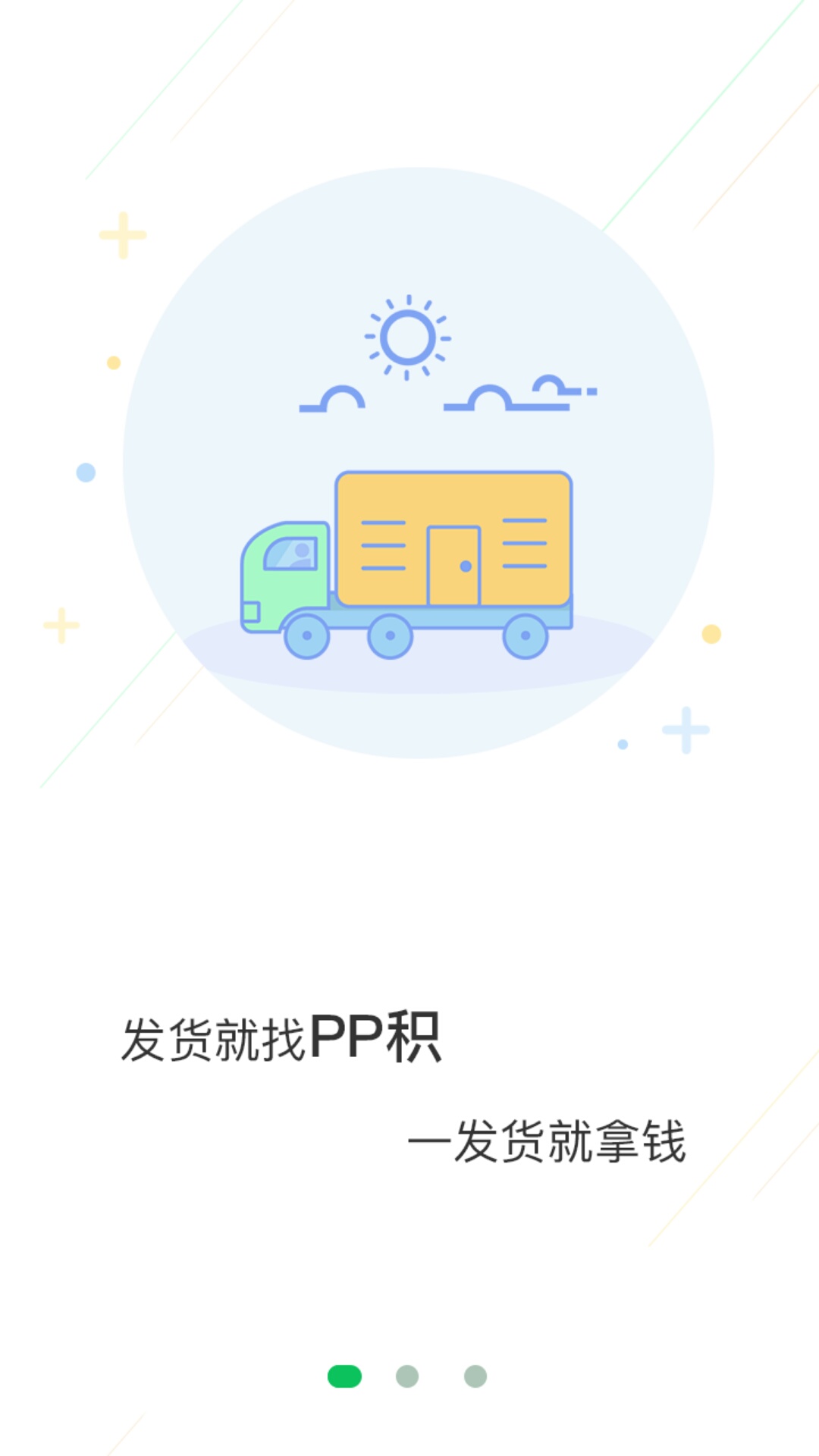Click the door on the truck container

[x=453, y=565]
